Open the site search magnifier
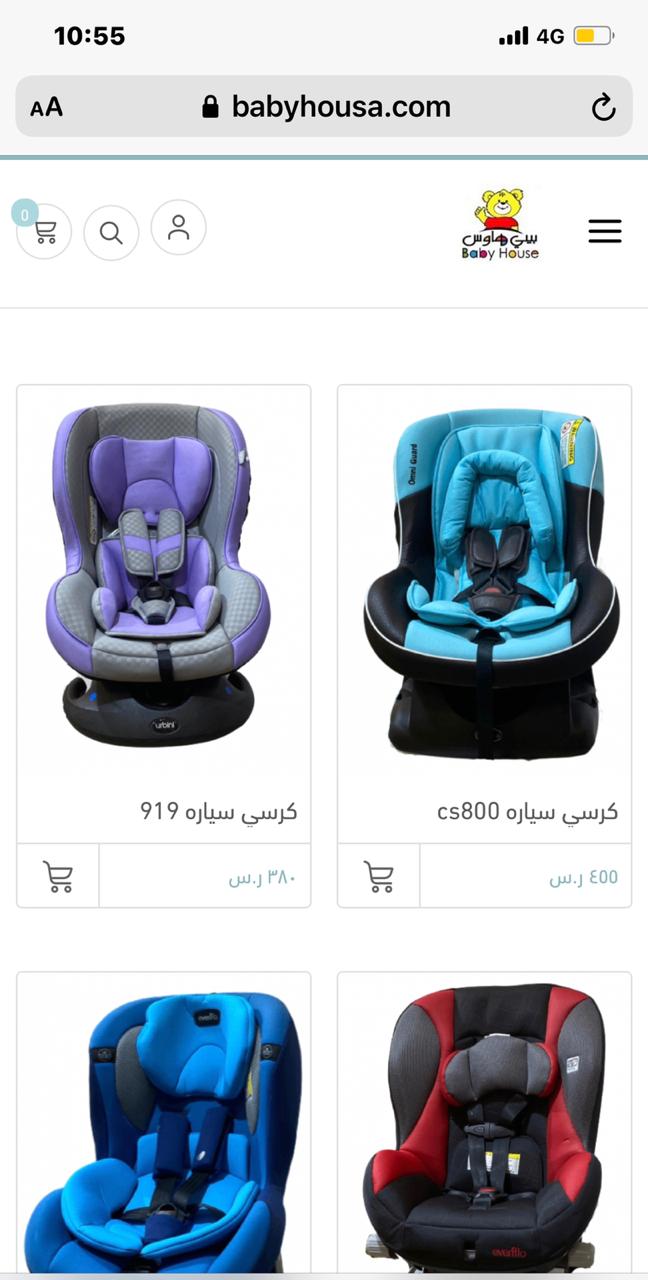This screenshot has width=648, height=1280. click(111, 233)
